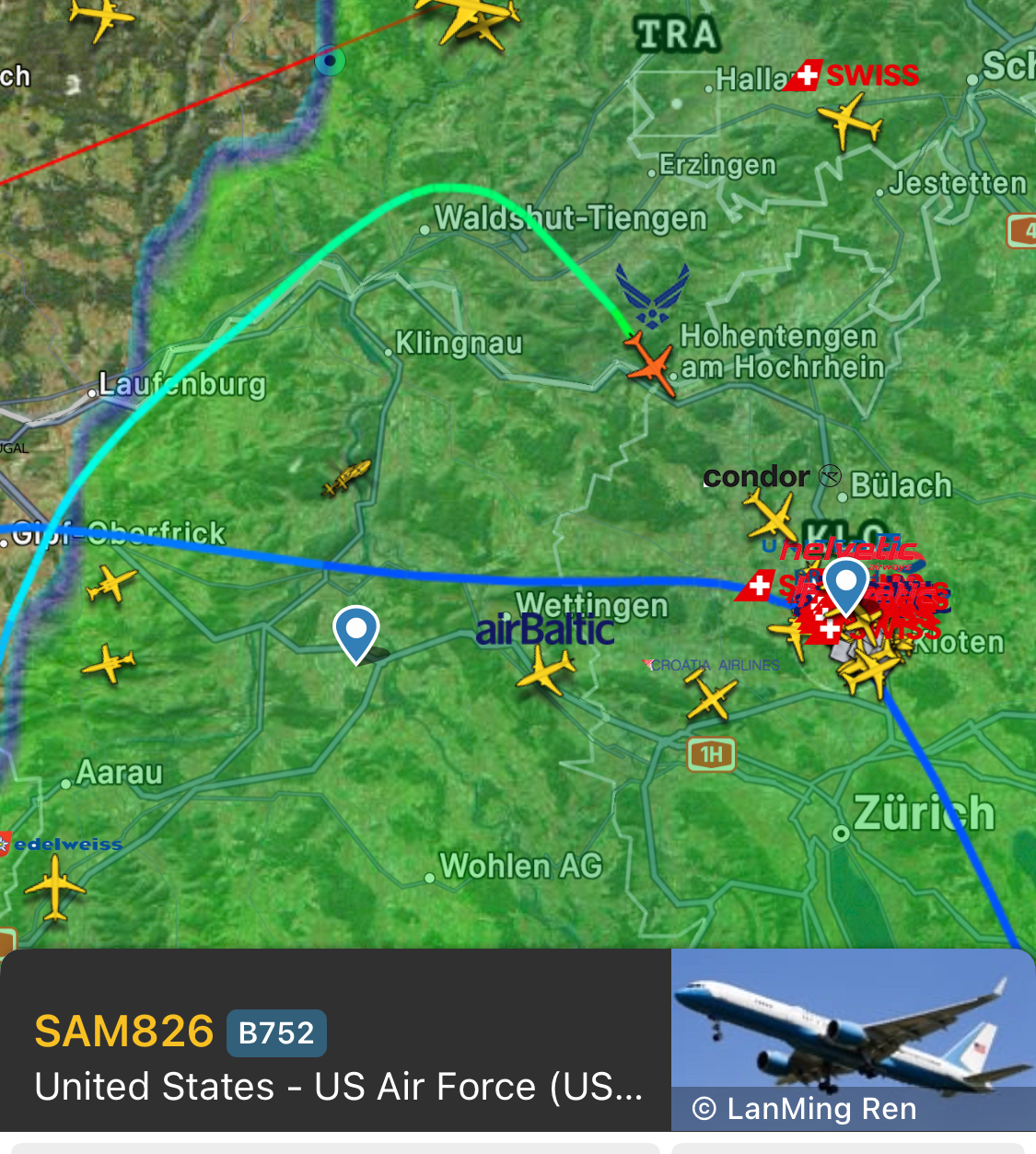The image size is (1036, 1154).
Task: Select the orange US Air Force aircraft
Action: tap(651, 362)
